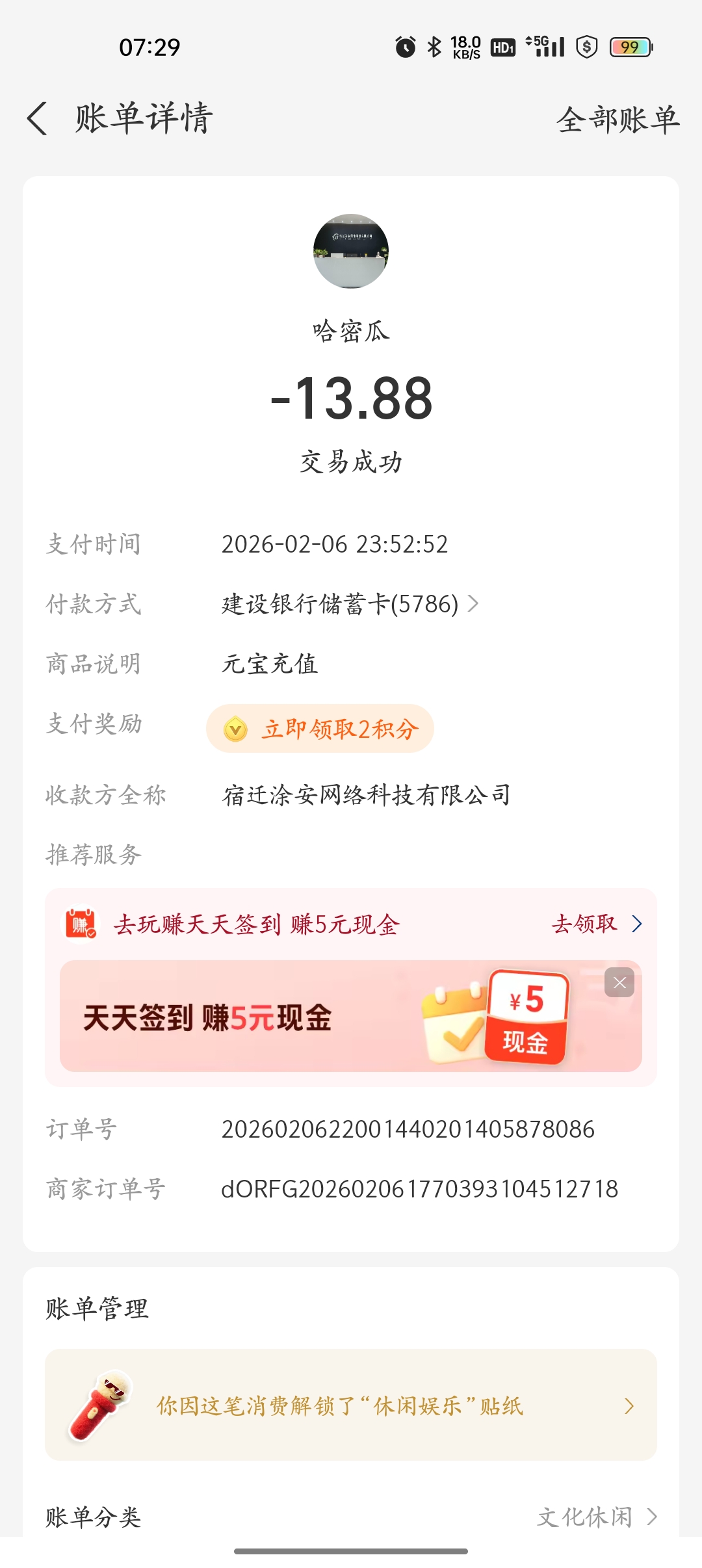
Task: Tap 去领取 to claim the sign-in reward
Action: tap(596, 924)
